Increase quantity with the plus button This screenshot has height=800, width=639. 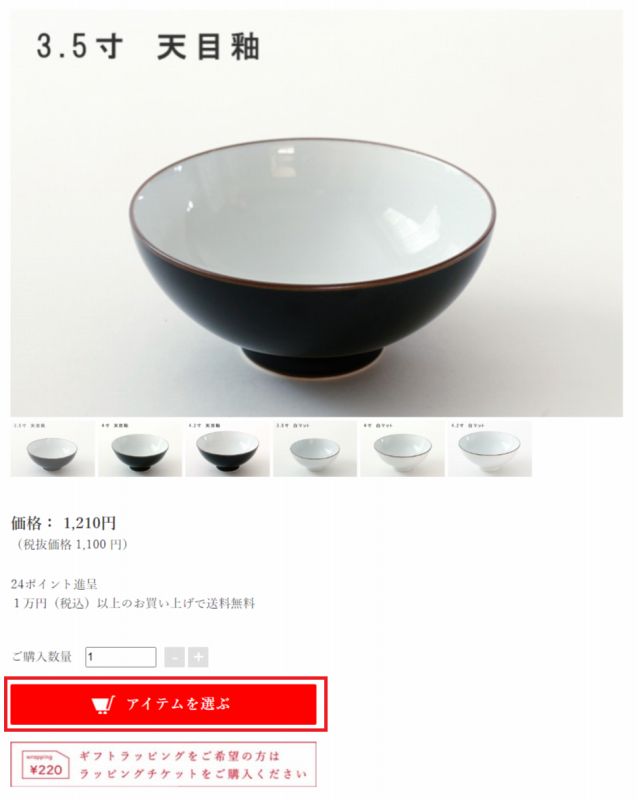click(x=199, y=657)
